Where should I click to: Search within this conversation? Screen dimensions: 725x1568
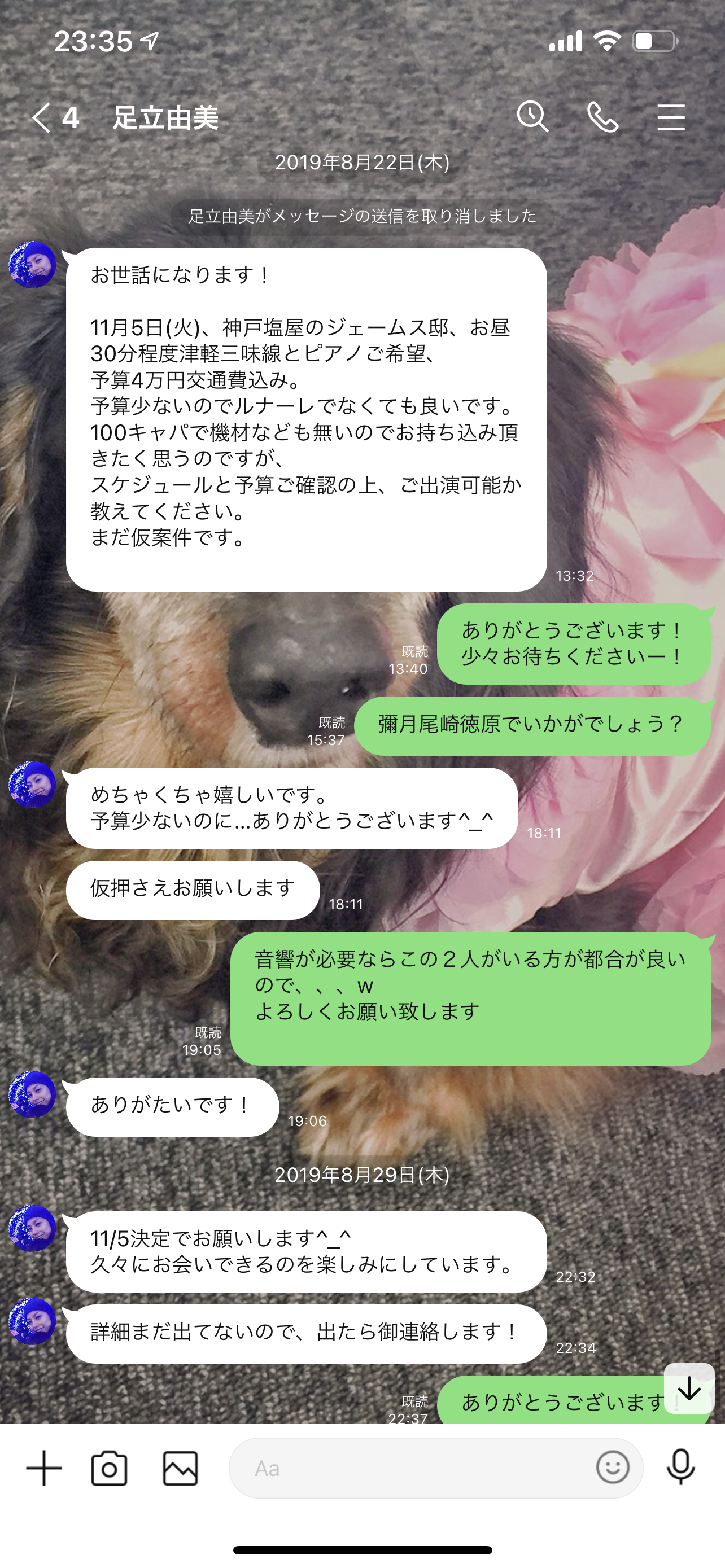click(532, 116)
